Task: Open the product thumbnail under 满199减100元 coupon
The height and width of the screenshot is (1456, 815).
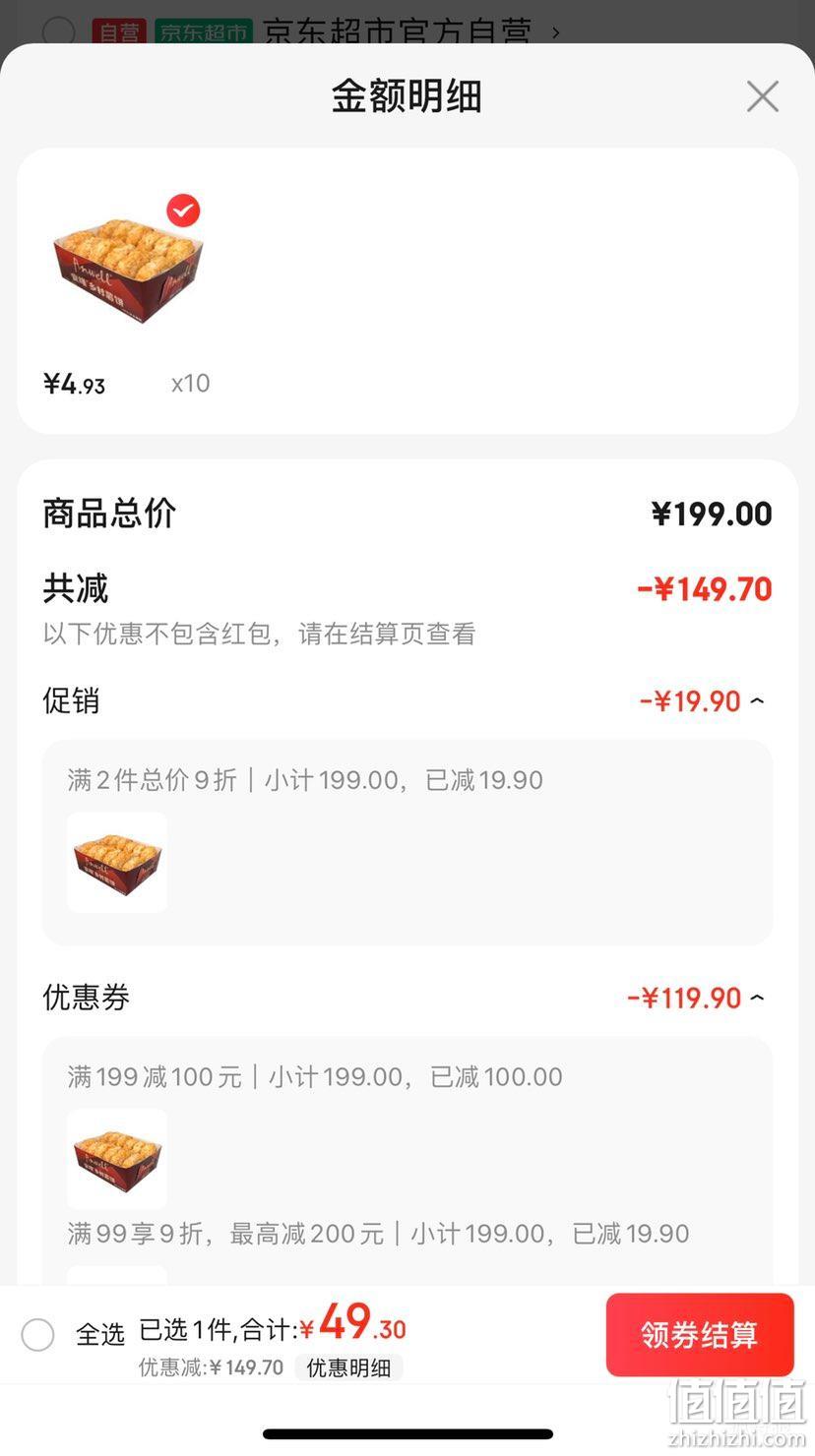Action: coord(116,1158)
